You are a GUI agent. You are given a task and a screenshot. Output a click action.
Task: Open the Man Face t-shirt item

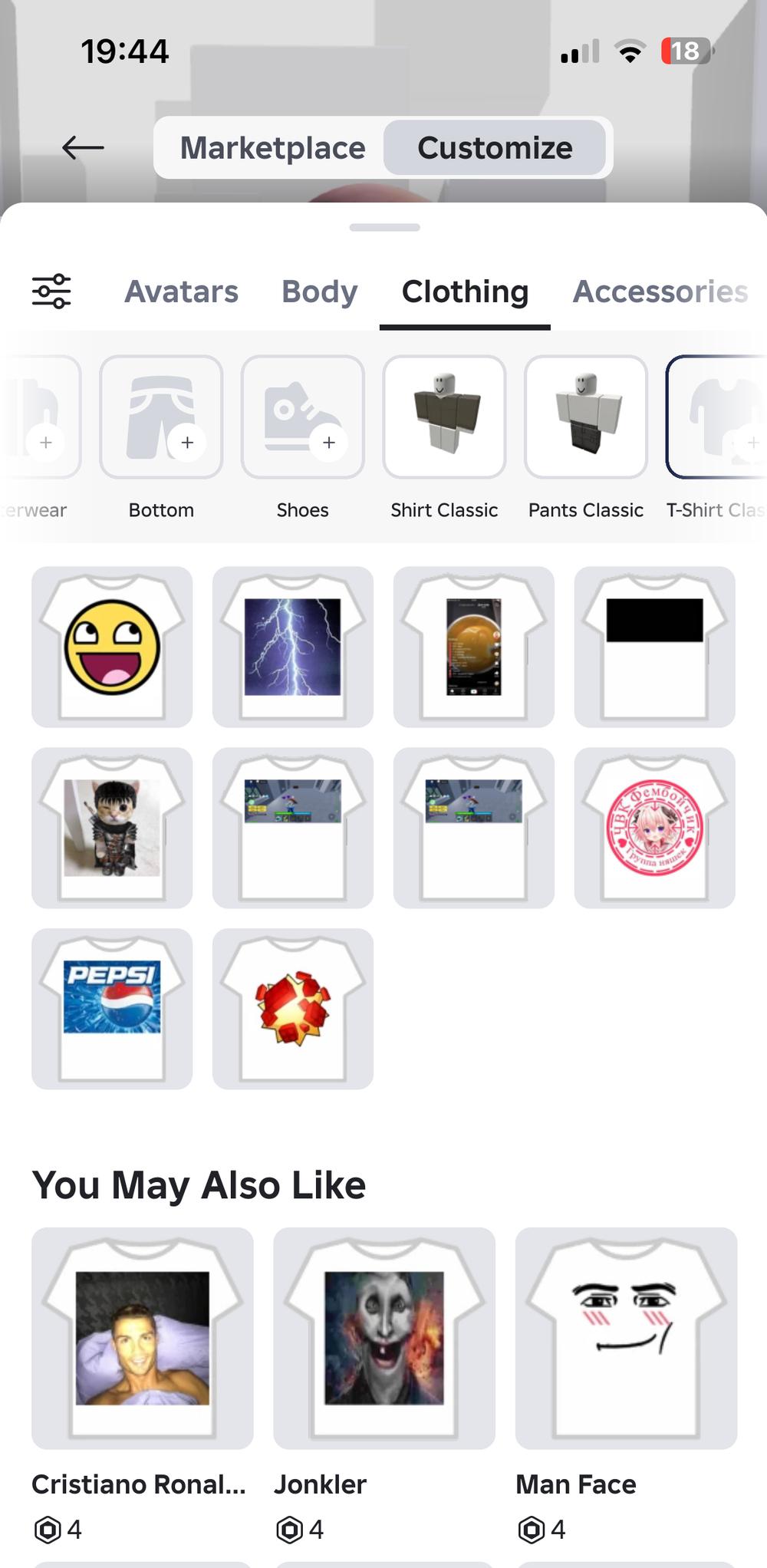pyautogui.click(x=626, y=1338)
